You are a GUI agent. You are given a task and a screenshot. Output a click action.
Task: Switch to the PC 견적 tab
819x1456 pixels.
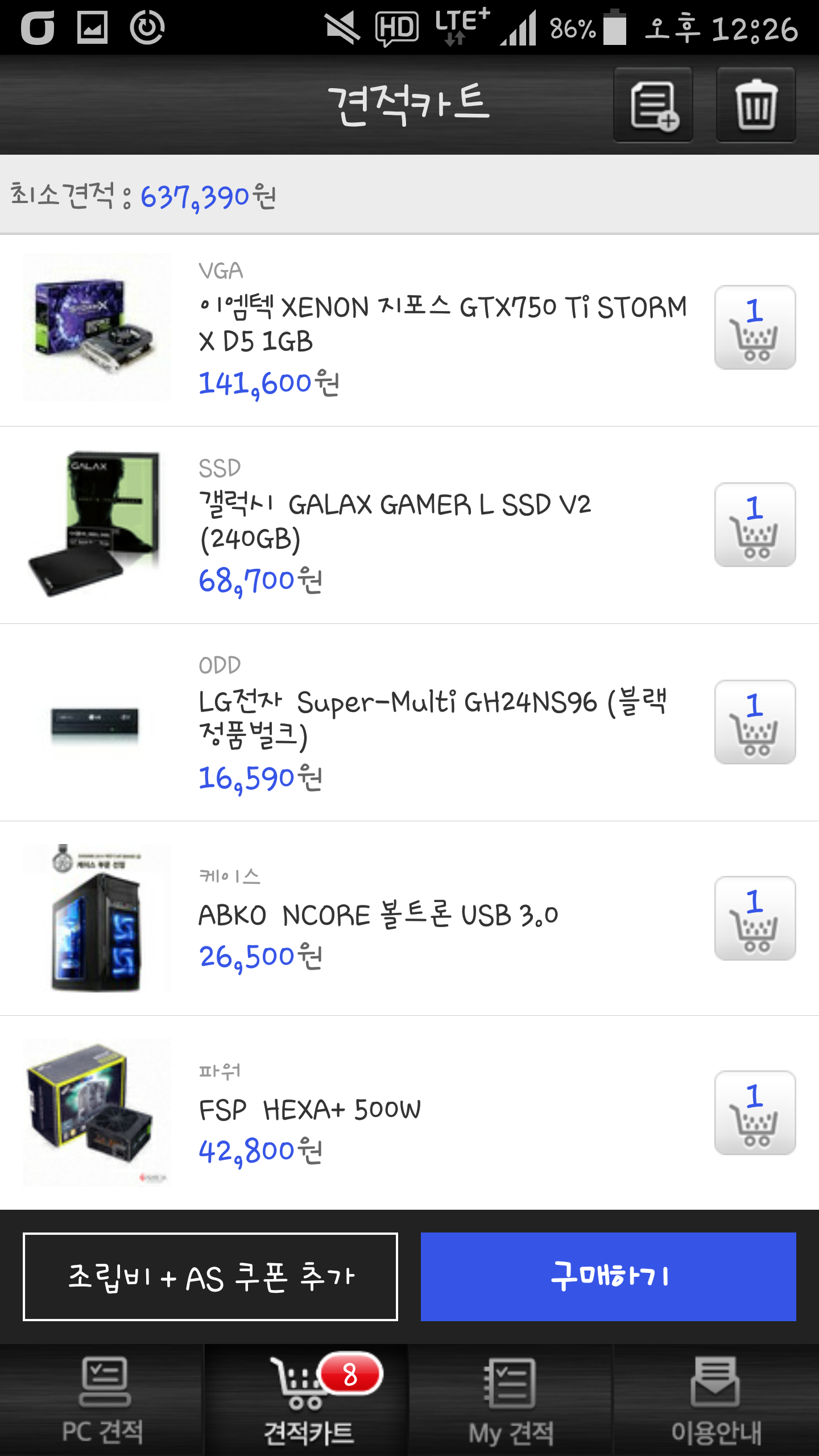[x=102, y=1400]
